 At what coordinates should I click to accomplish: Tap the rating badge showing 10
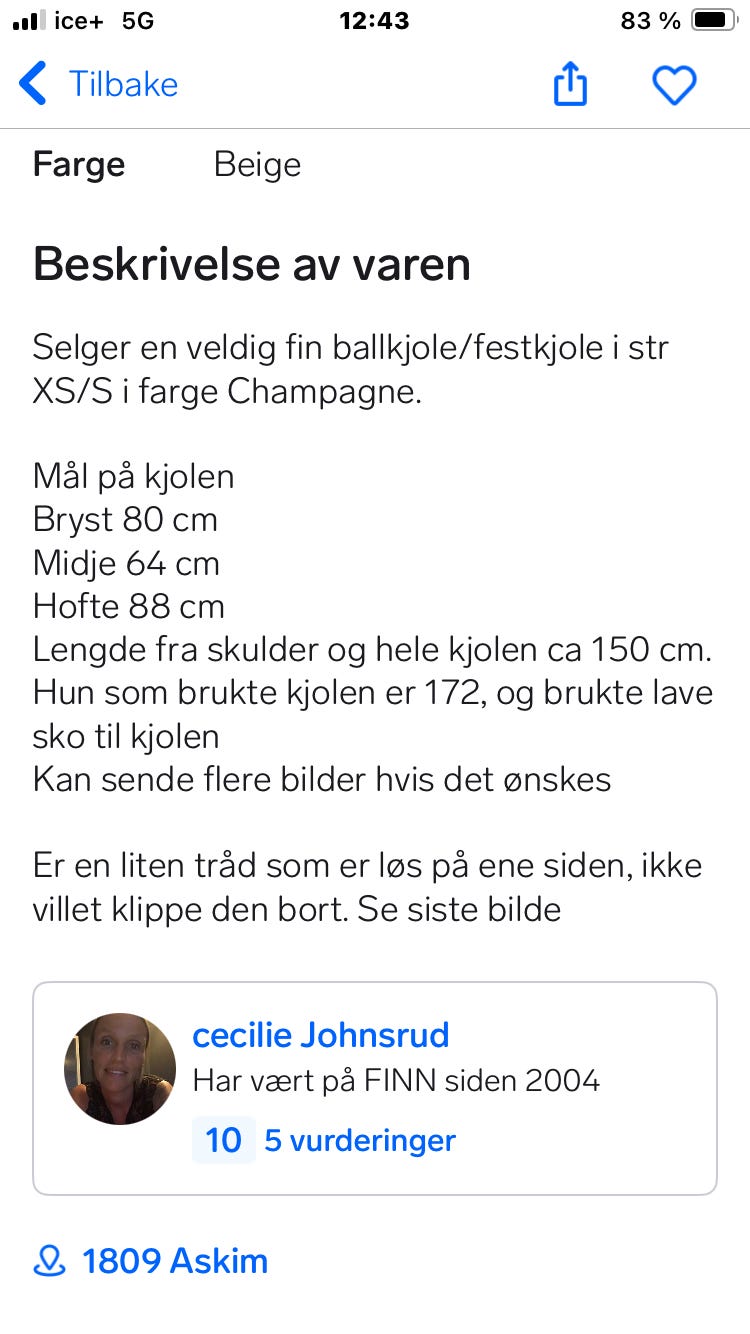pos(222,1140)
